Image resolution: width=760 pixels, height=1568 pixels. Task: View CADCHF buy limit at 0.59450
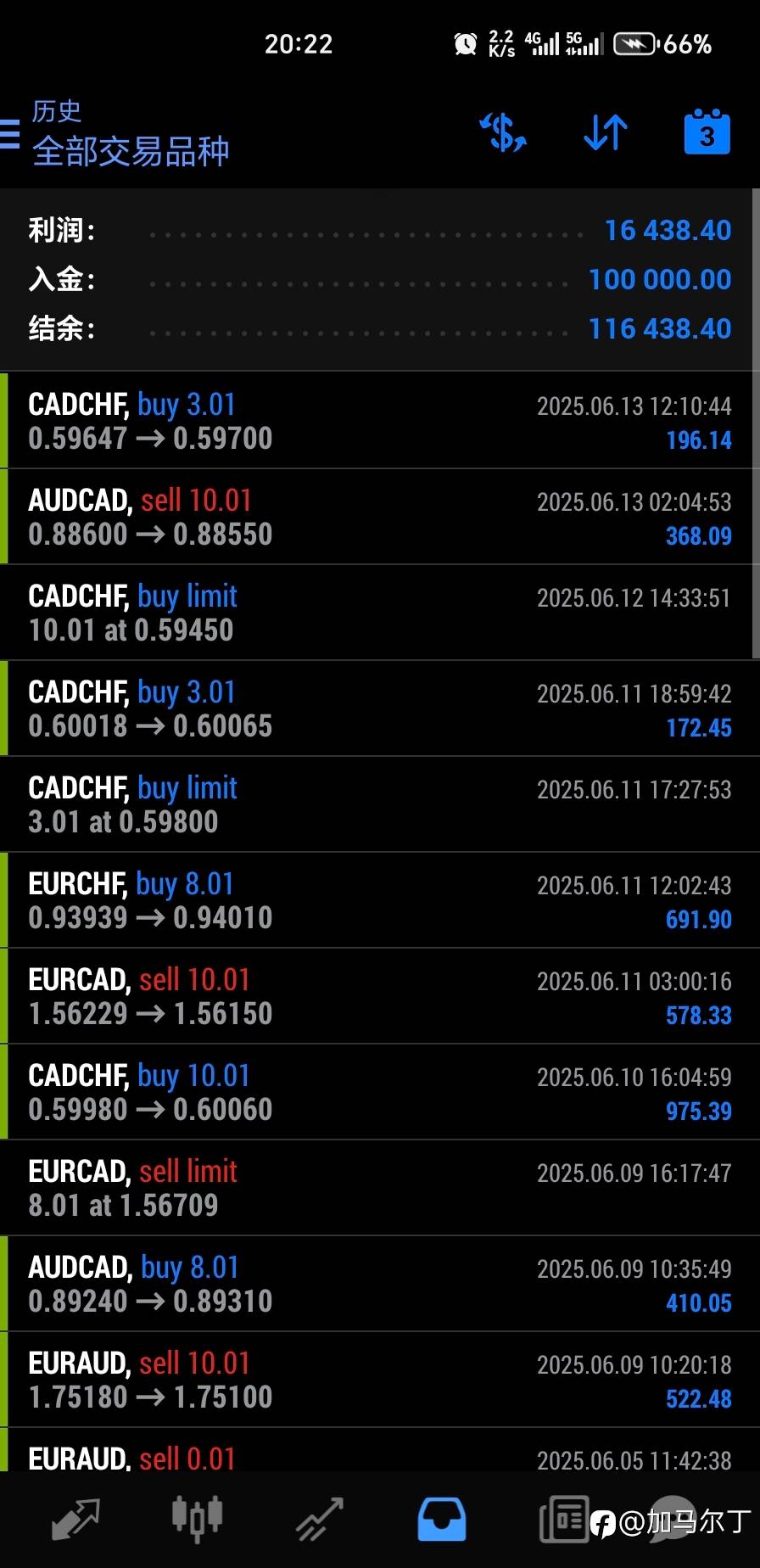(378, 613)
